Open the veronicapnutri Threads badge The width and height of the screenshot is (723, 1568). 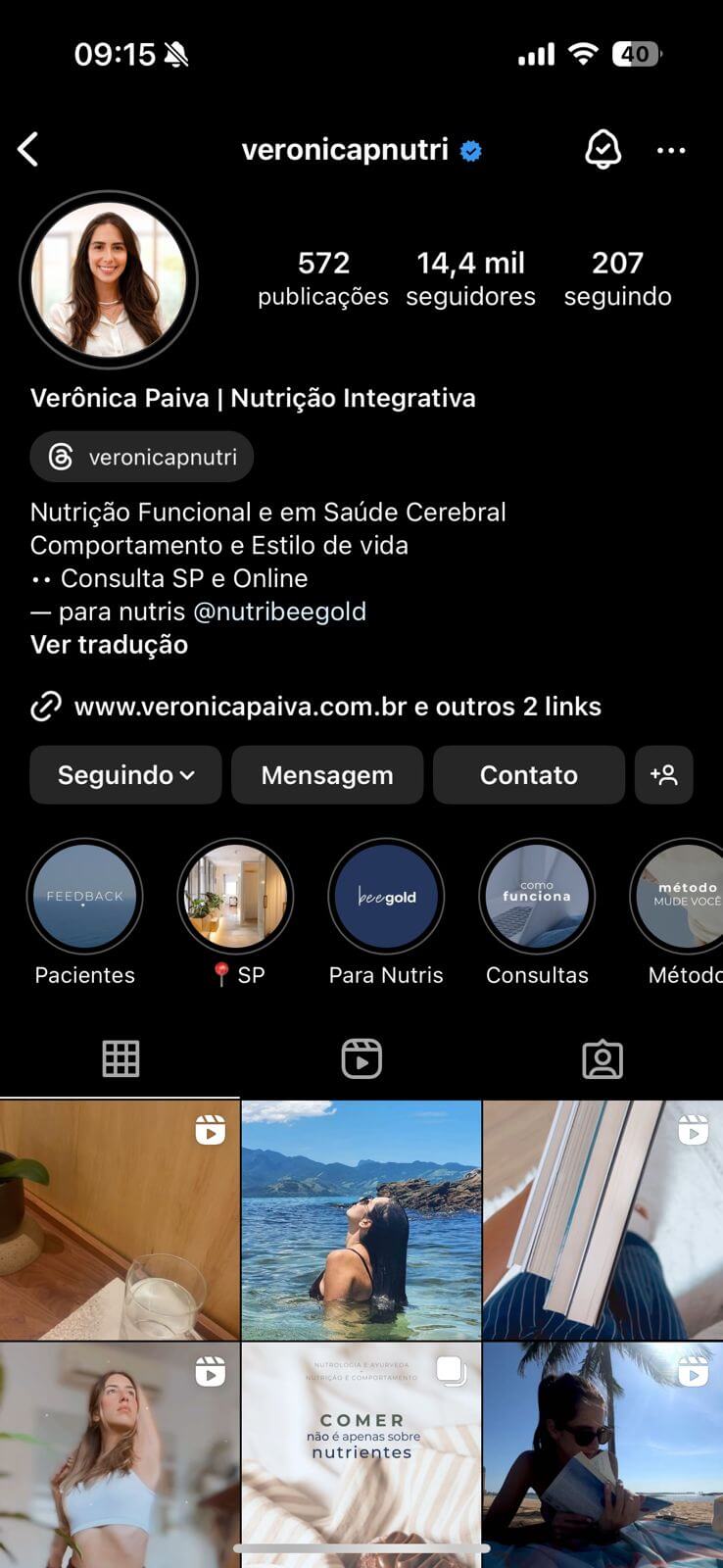pos(142,457)
